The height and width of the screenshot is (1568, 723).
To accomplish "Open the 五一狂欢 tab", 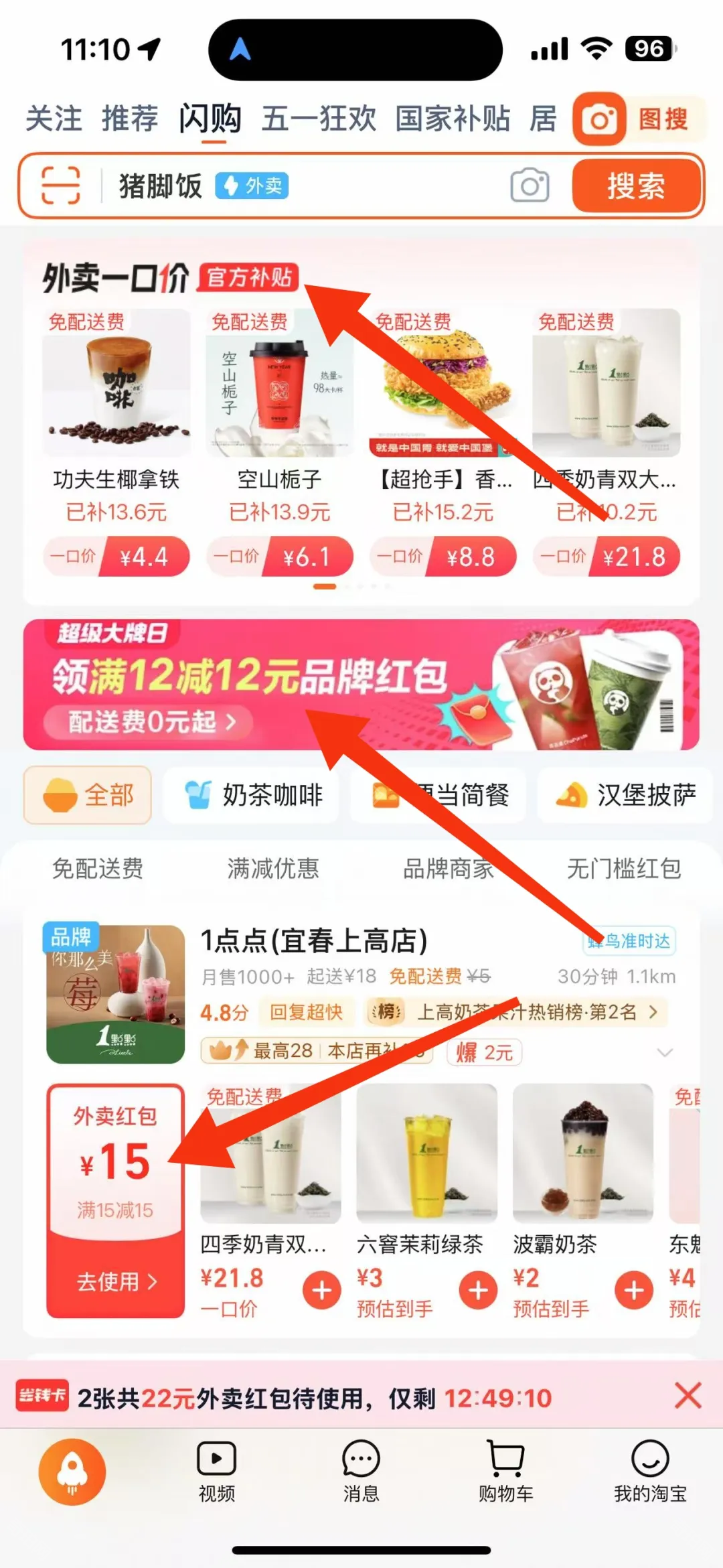I will click(x=319, y=119).
